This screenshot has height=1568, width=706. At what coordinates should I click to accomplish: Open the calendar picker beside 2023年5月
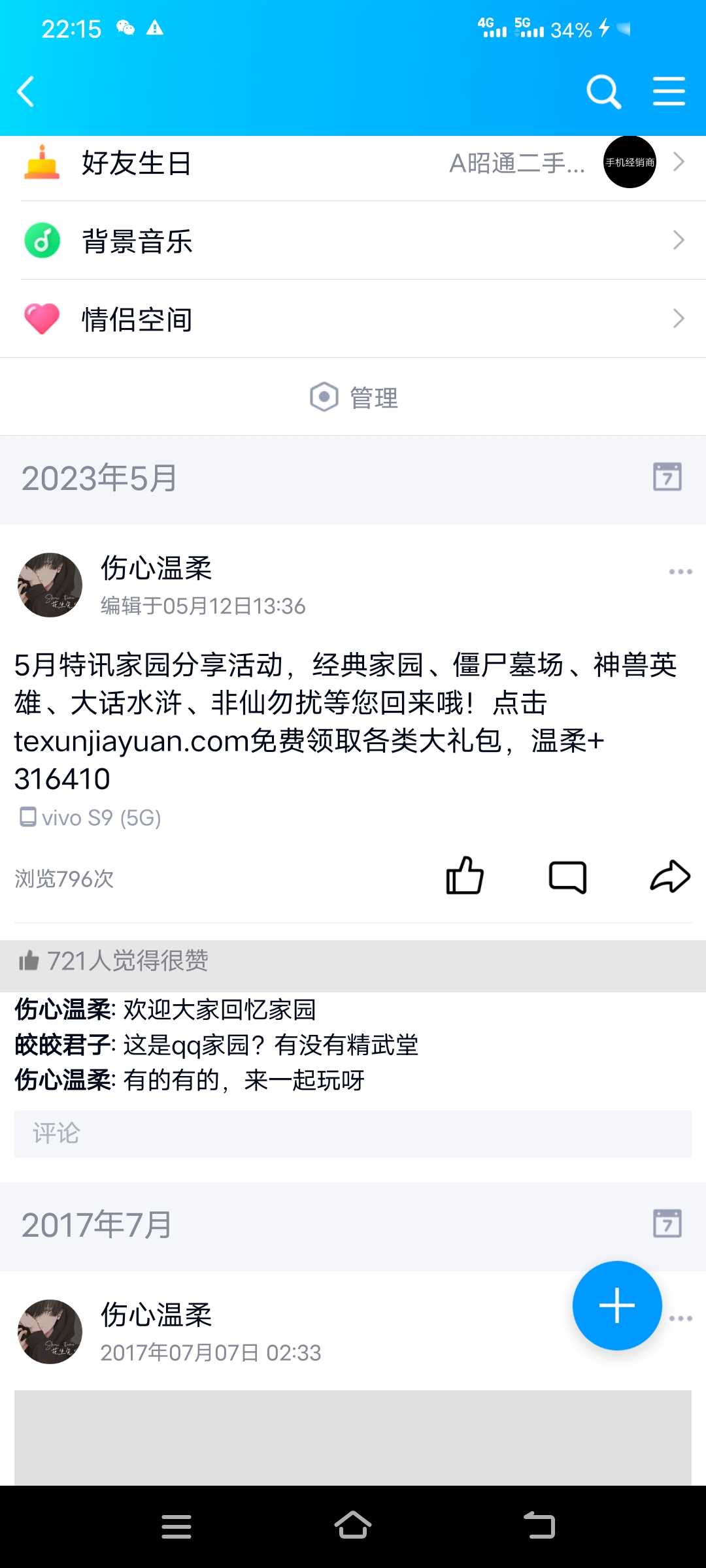(x=667, y=477)
